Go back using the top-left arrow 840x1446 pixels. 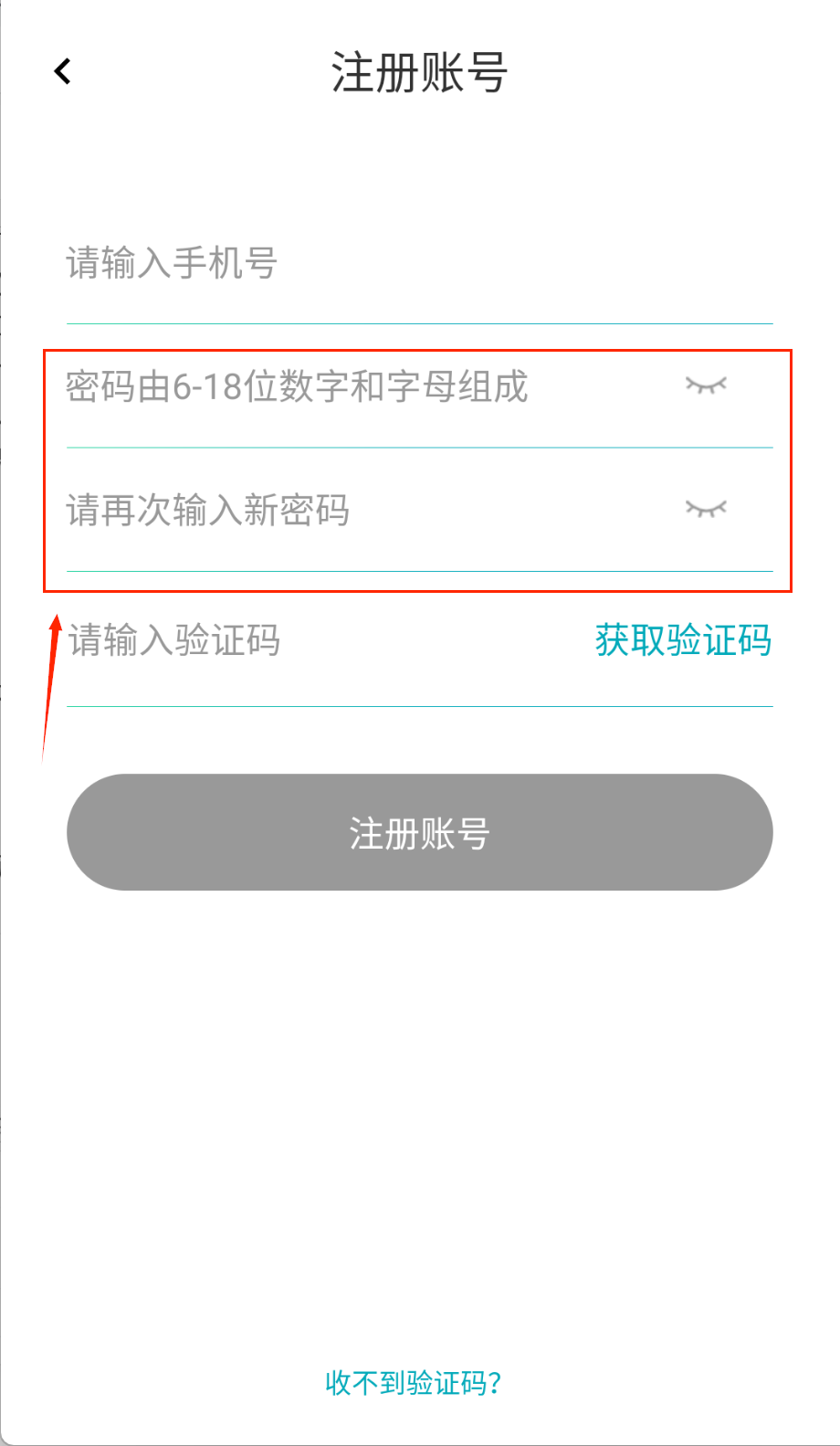pos(62,71)
